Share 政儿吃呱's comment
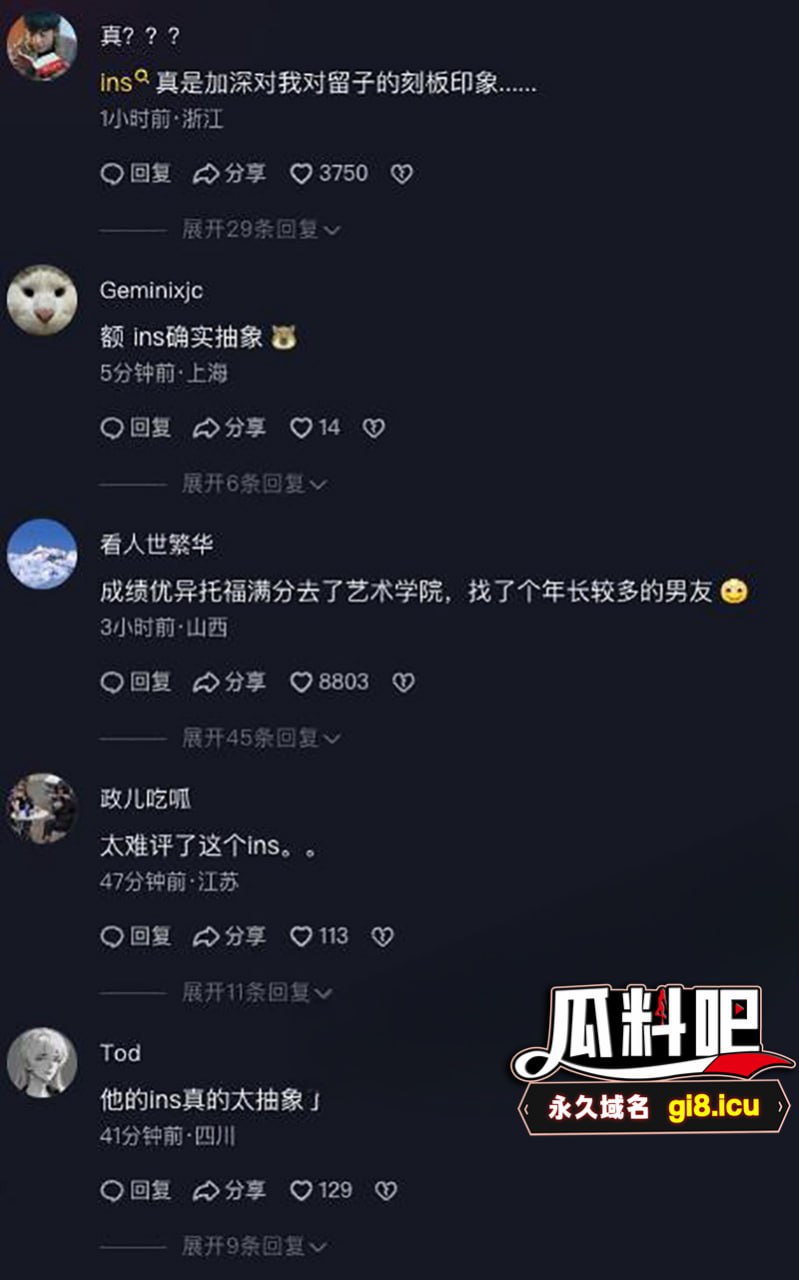The image size is (799, 1280). pyautogui.click(x=229, y=936)
